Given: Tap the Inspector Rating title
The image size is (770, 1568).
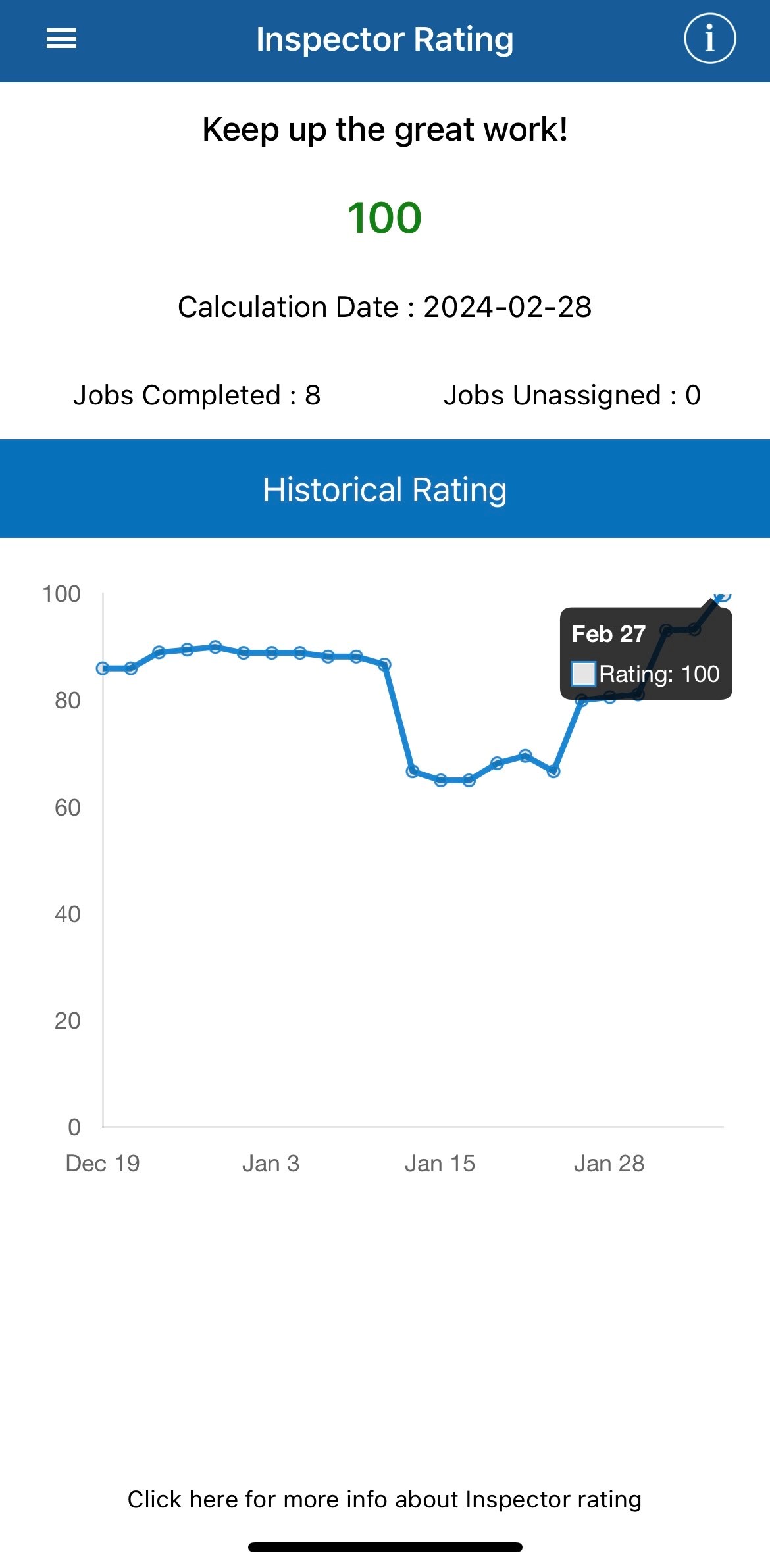Looking at the screenshot, I should pos(385,39).
